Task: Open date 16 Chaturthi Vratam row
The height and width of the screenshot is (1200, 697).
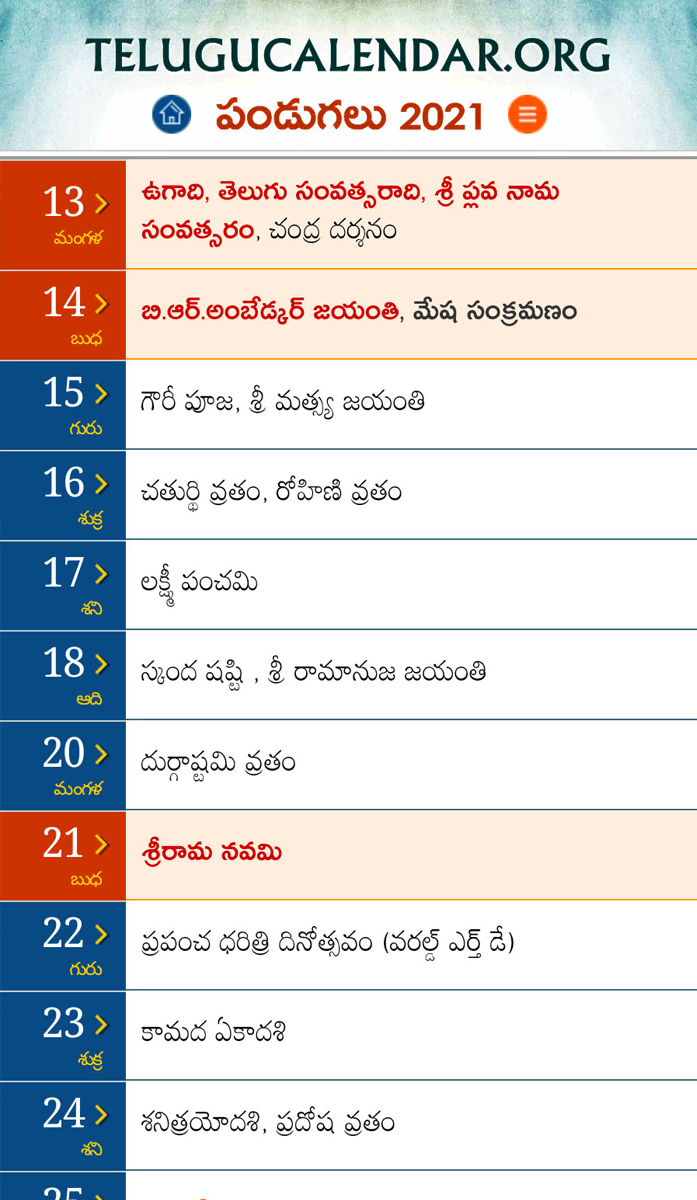Action: coord(348,495)
